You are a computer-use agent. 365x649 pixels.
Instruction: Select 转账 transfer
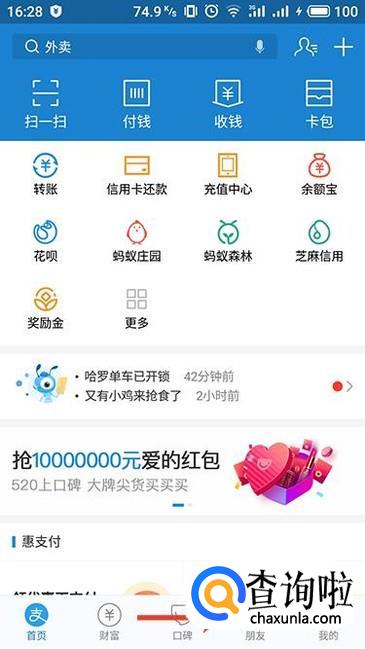click(x=46, y=174)
